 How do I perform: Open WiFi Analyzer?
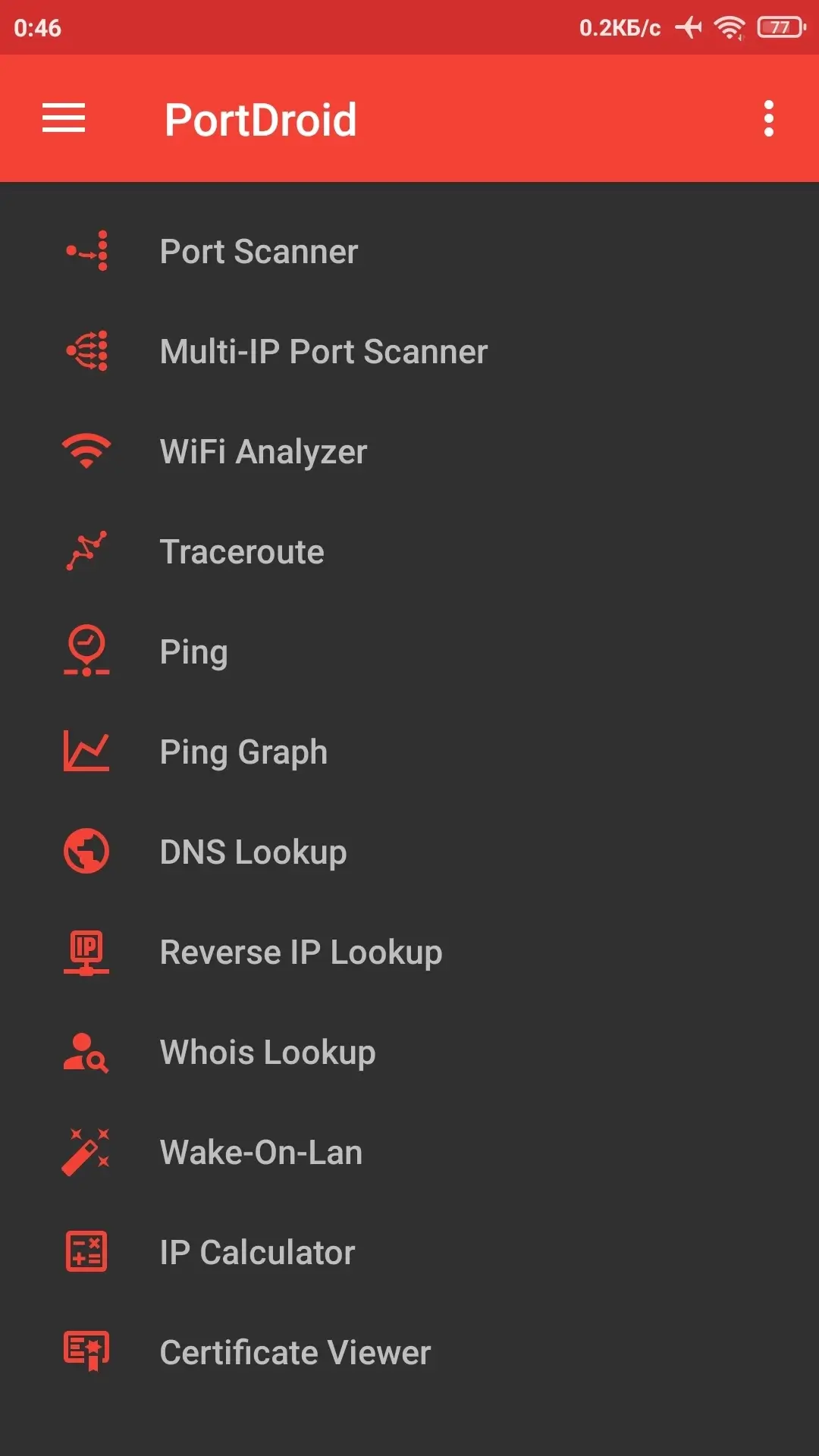pos(409,451)
